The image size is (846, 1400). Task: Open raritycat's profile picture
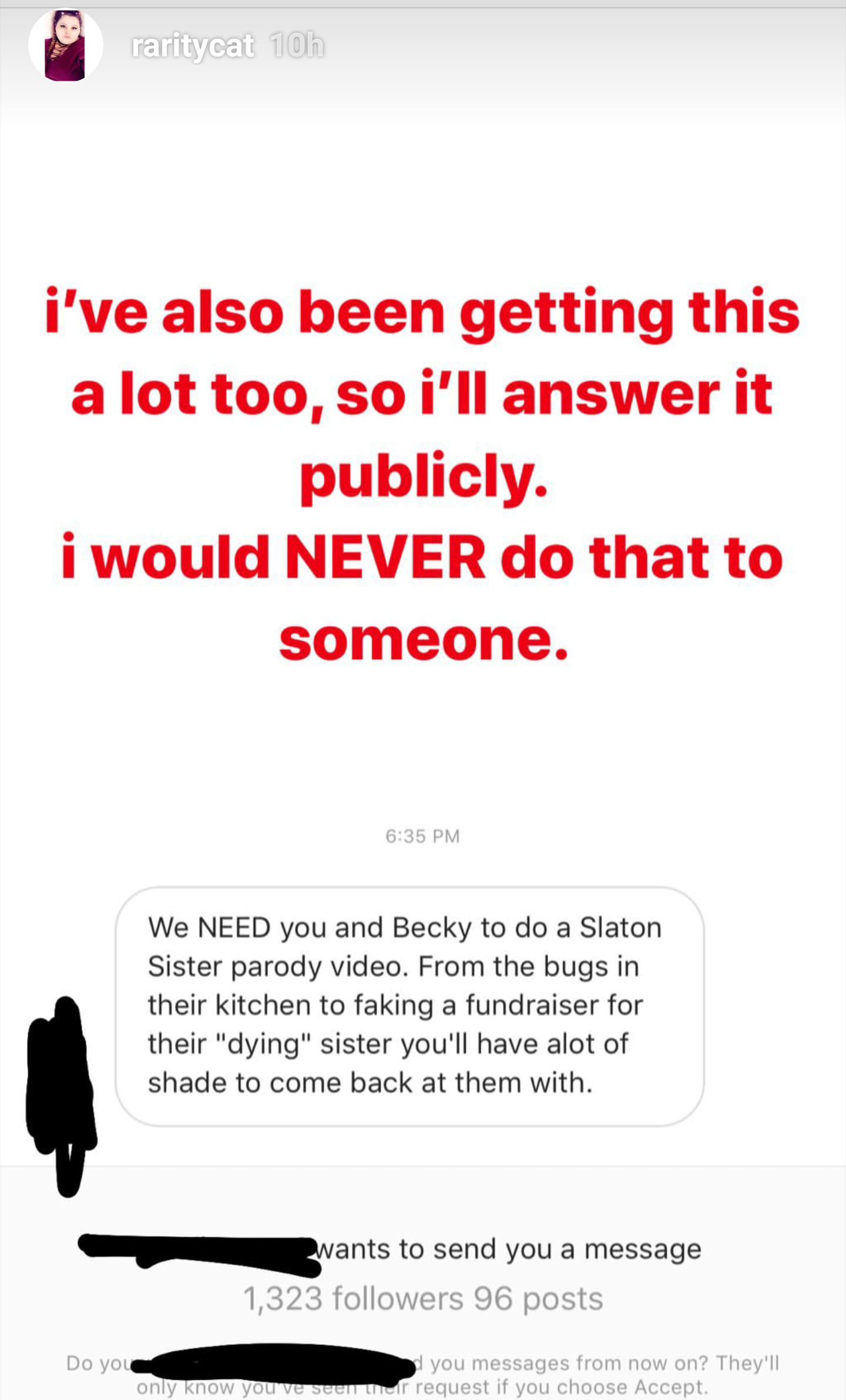click(x=66, y=45)
